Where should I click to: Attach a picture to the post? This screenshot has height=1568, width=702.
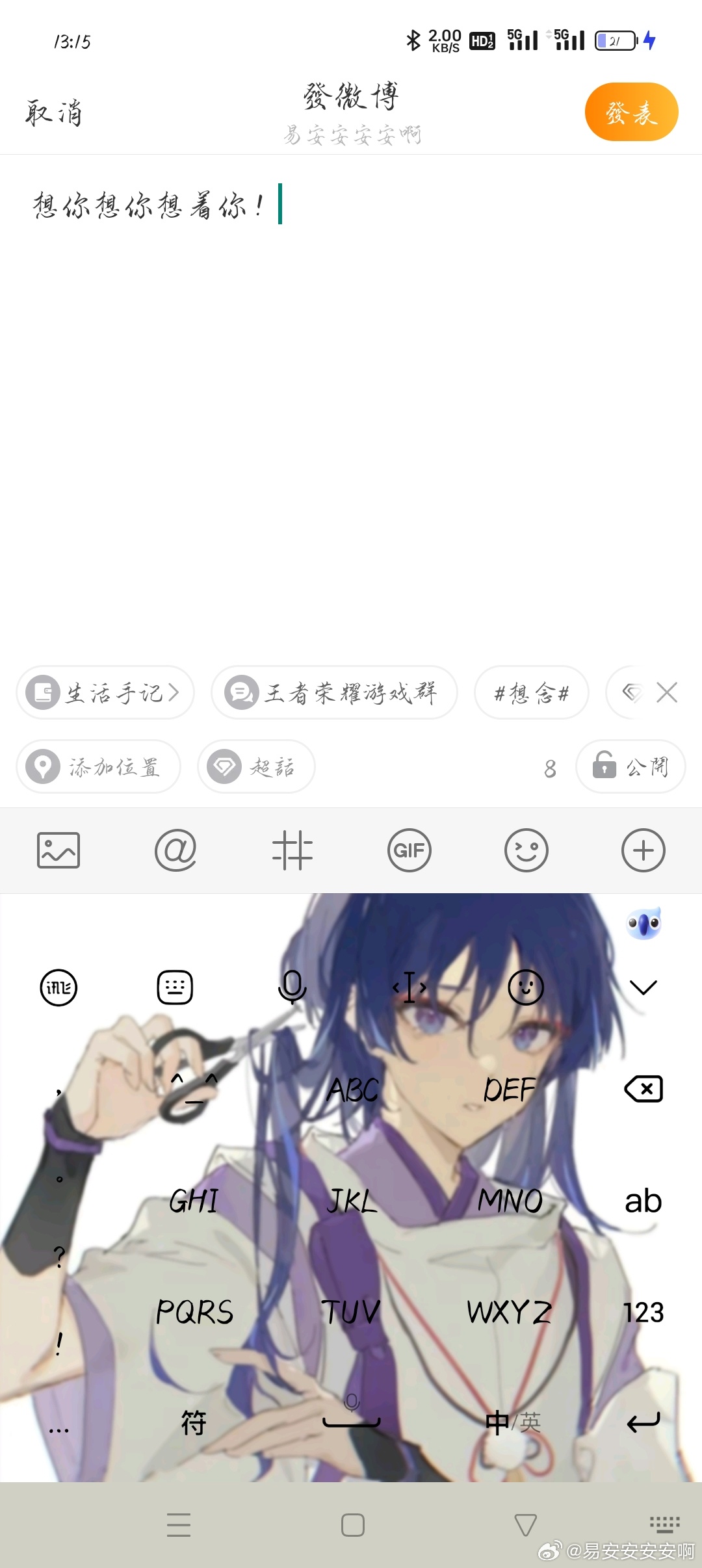point(58,850)
